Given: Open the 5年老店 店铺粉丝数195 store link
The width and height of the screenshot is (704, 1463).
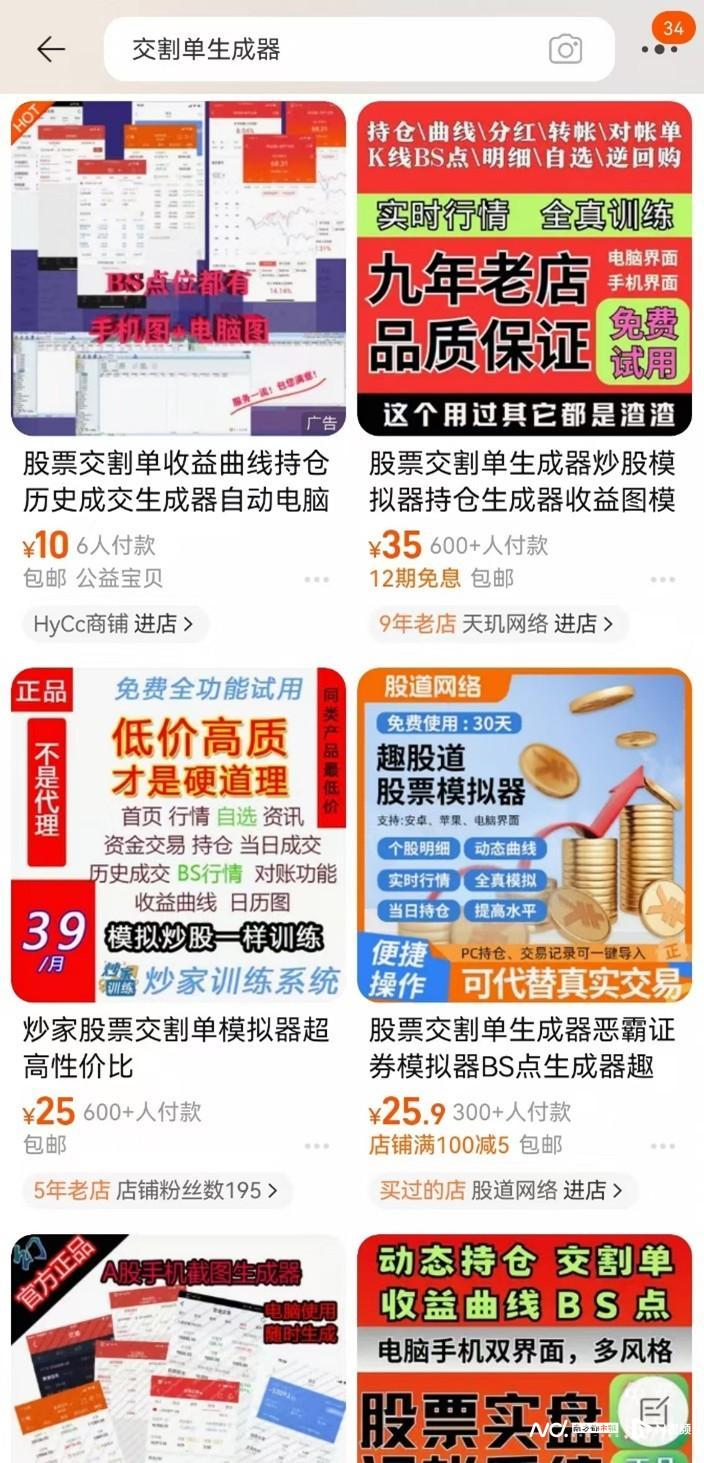Looking at the screenshot, I should tap(156, 1190).
